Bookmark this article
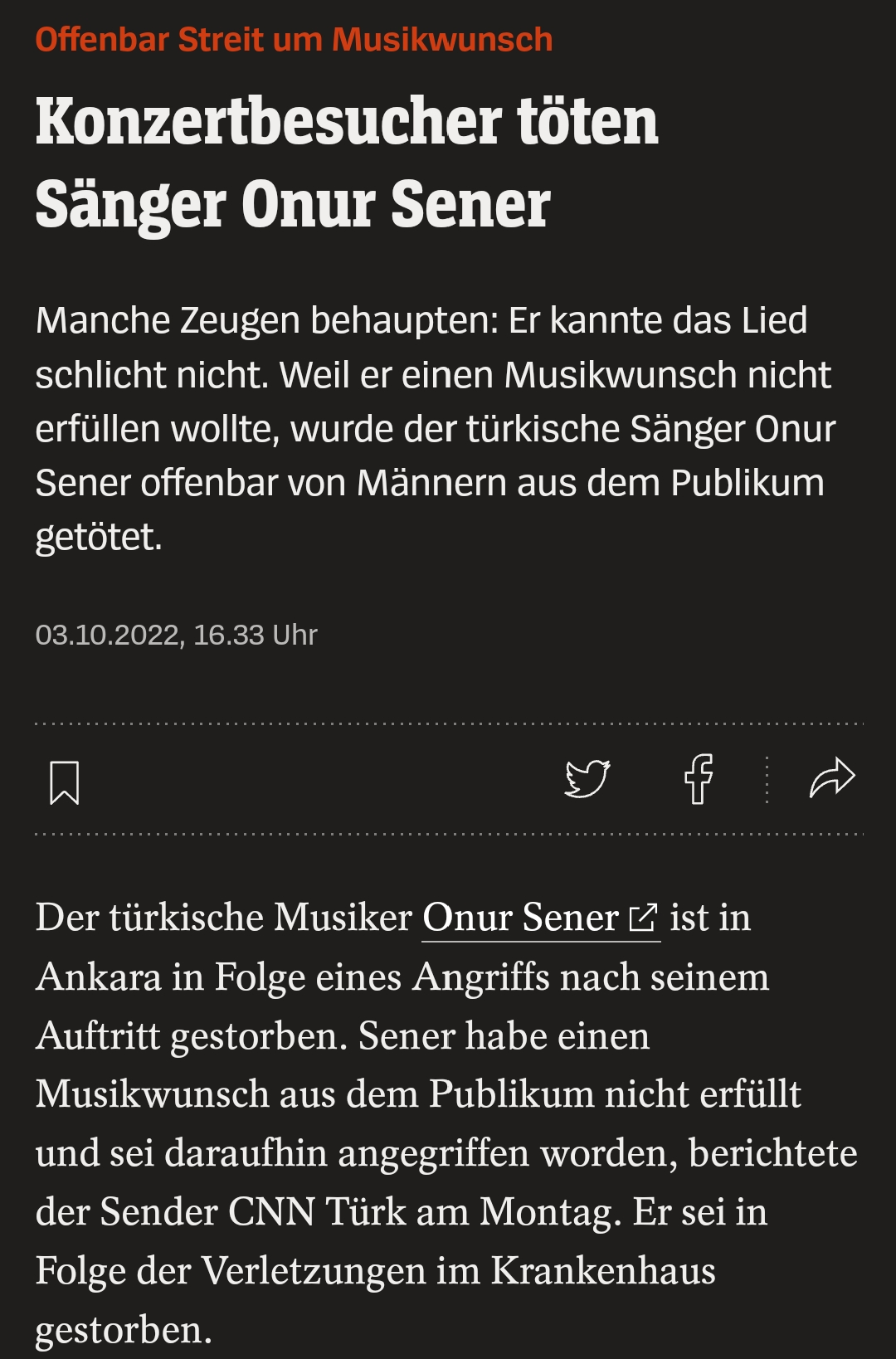The image size is (896, 1359). click(x=64, y=782)
